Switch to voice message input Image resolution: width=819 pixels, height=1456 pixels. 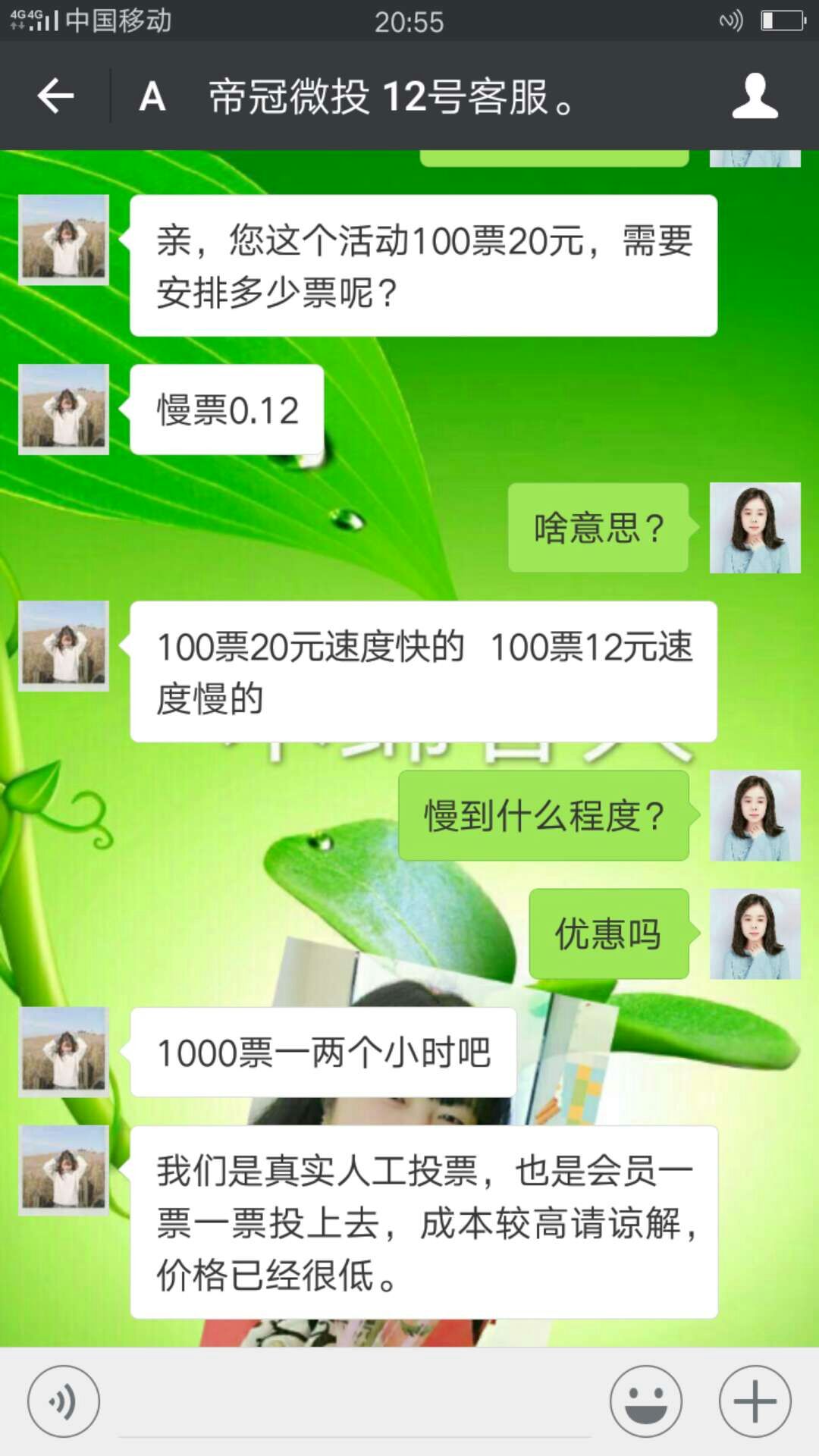pos(64,1401)
